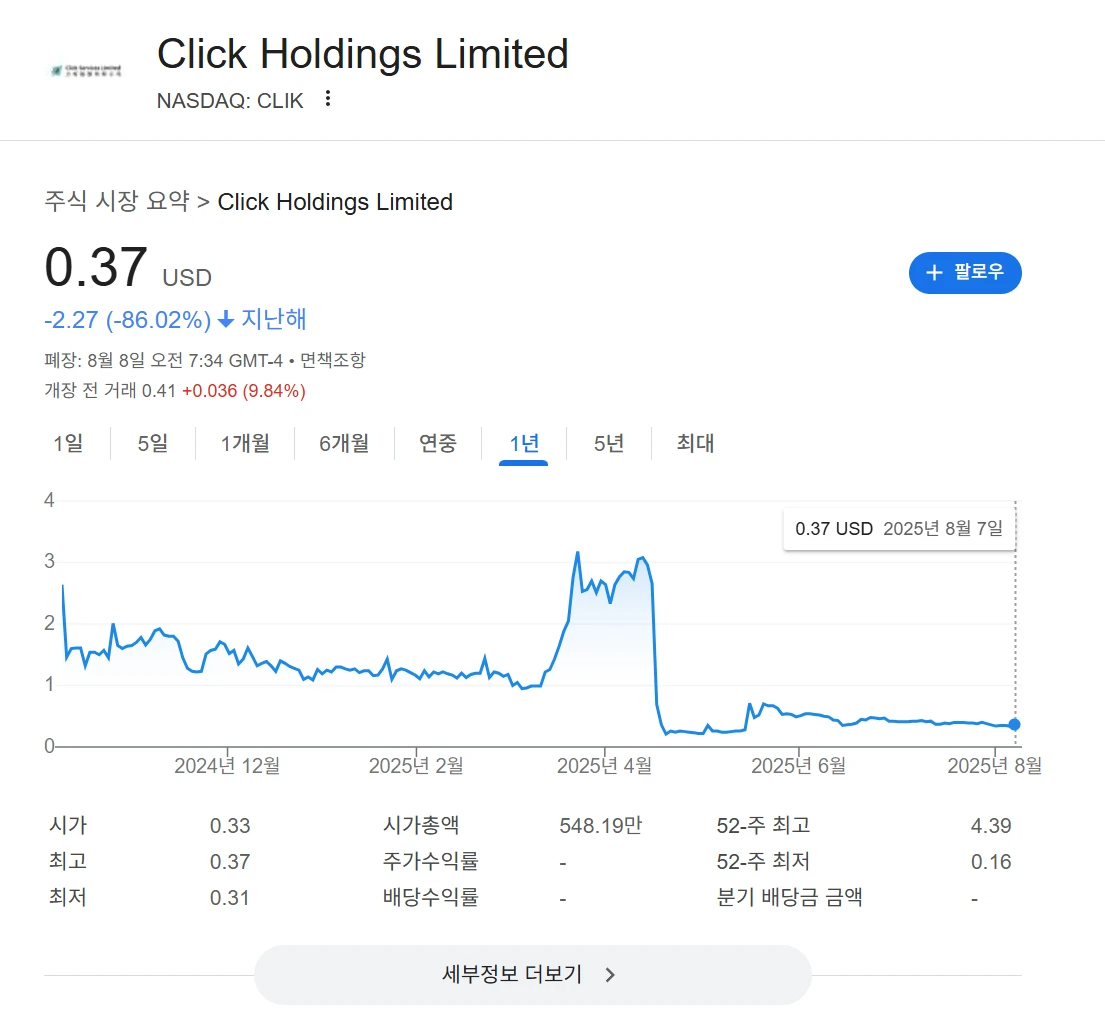This screenshot has height=1034, width=1105.
Task: Follow Click Holdings with 팔로우 button
Action: click(965, 273)
